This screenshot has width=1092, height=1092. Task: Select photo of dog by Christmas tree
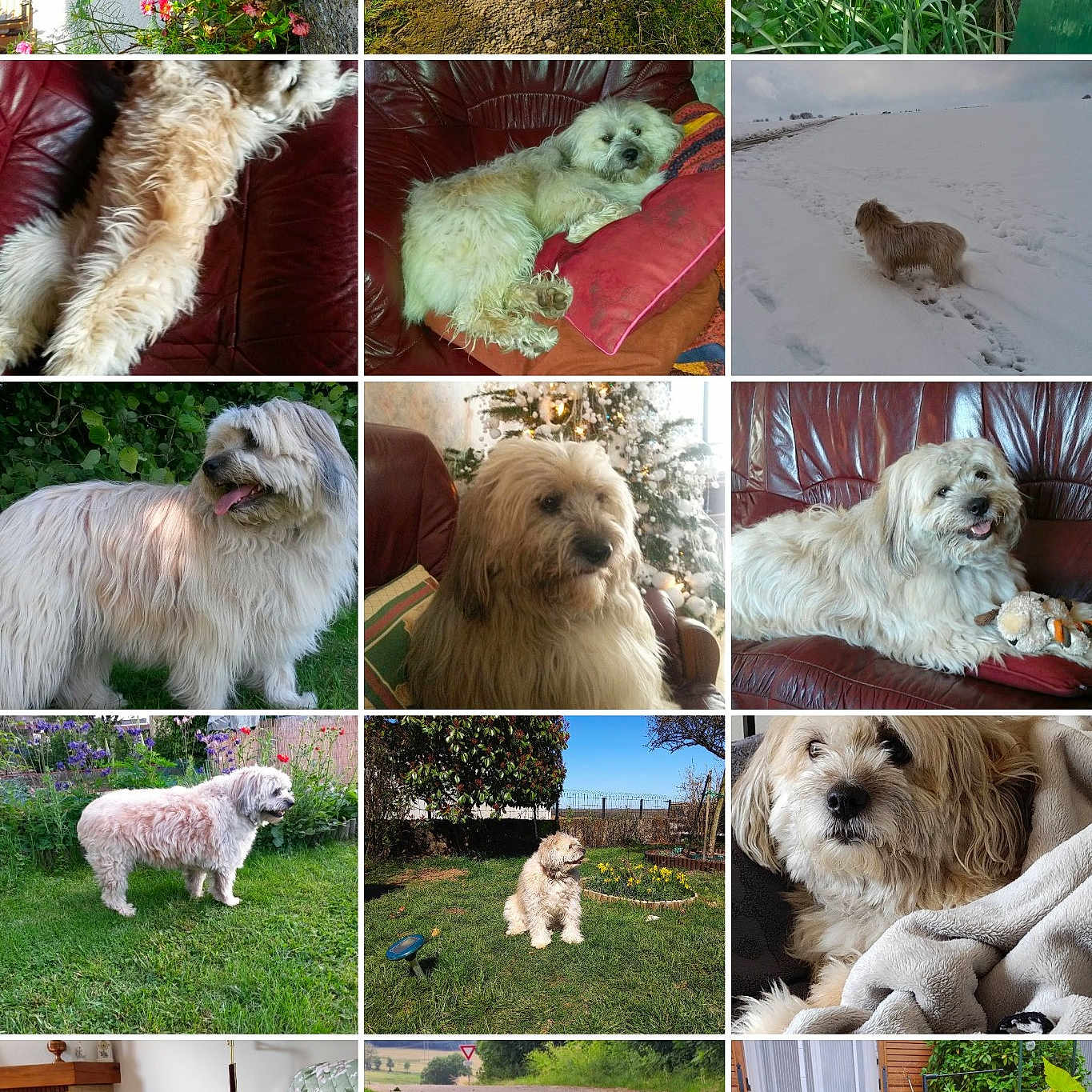pyautogui.click(x=544, y=545)
